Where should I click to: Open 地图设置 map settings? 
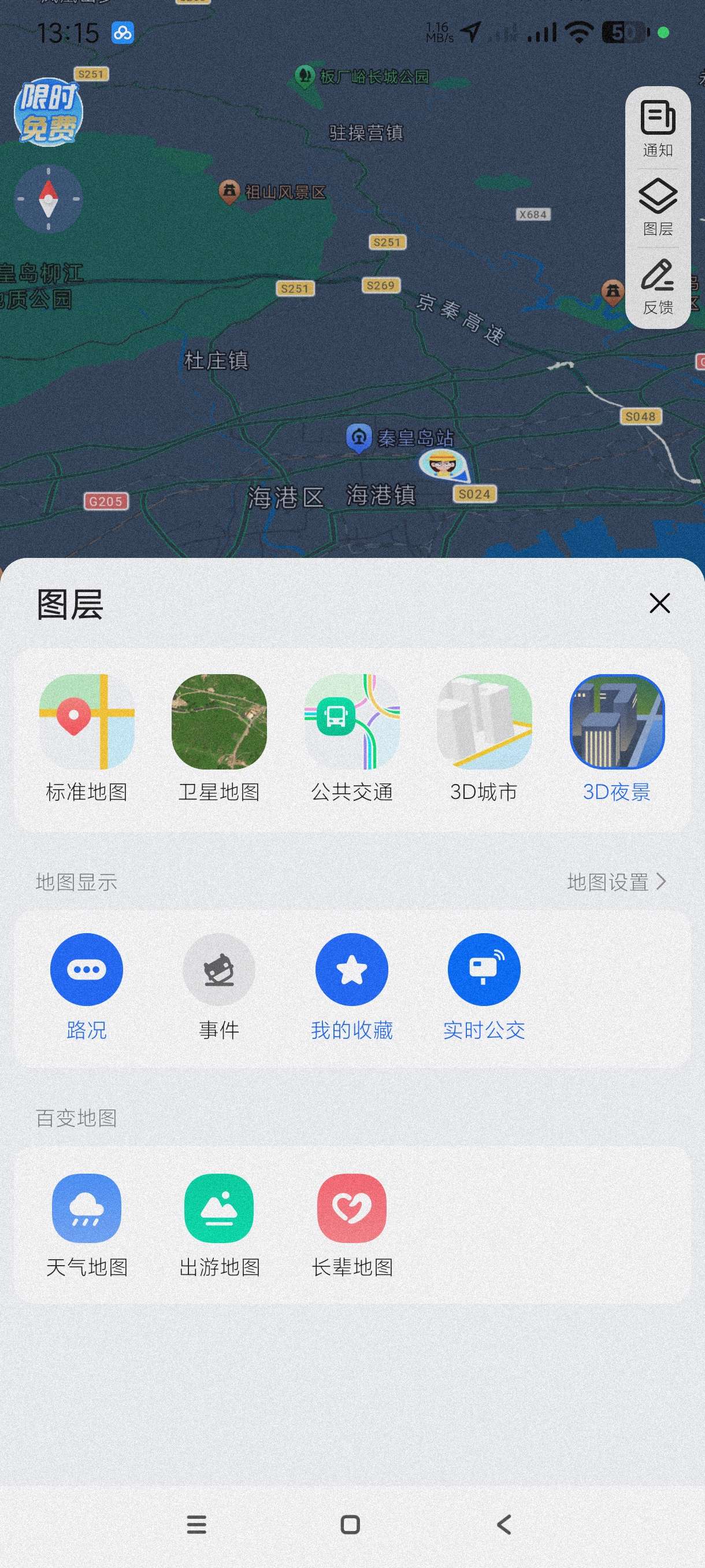615,881
